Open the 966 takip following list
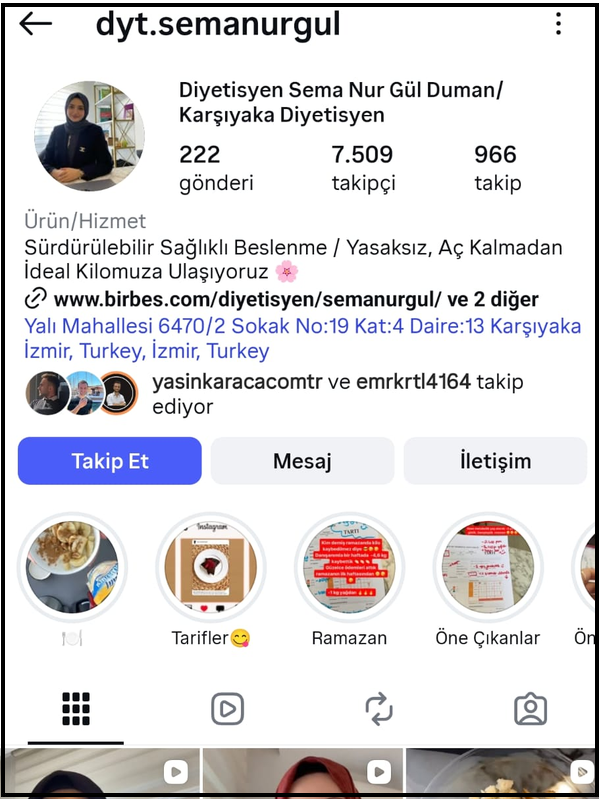 point(496,168)
